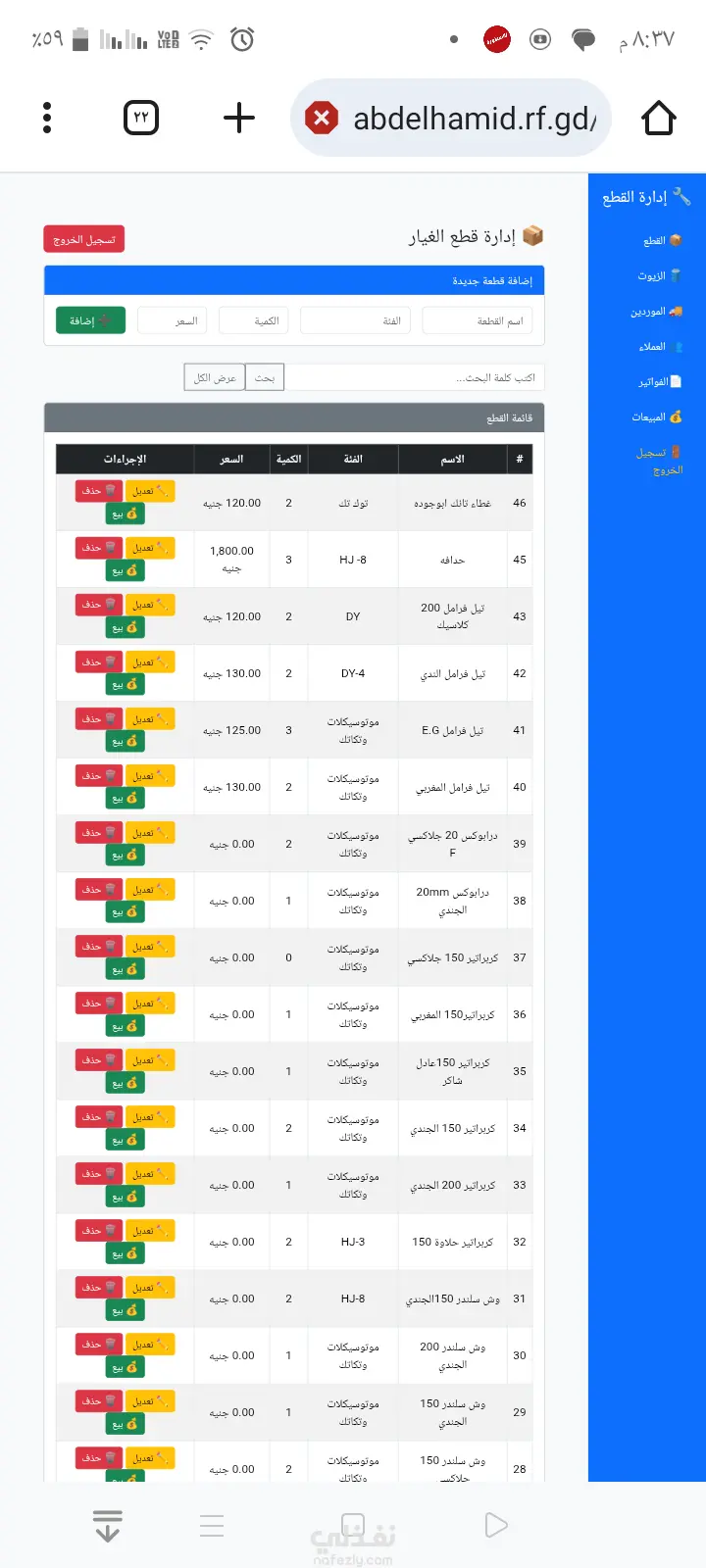Focus the اسم القطعة field
Viewport: 706px width, 1568px height.
click(478, 320)
